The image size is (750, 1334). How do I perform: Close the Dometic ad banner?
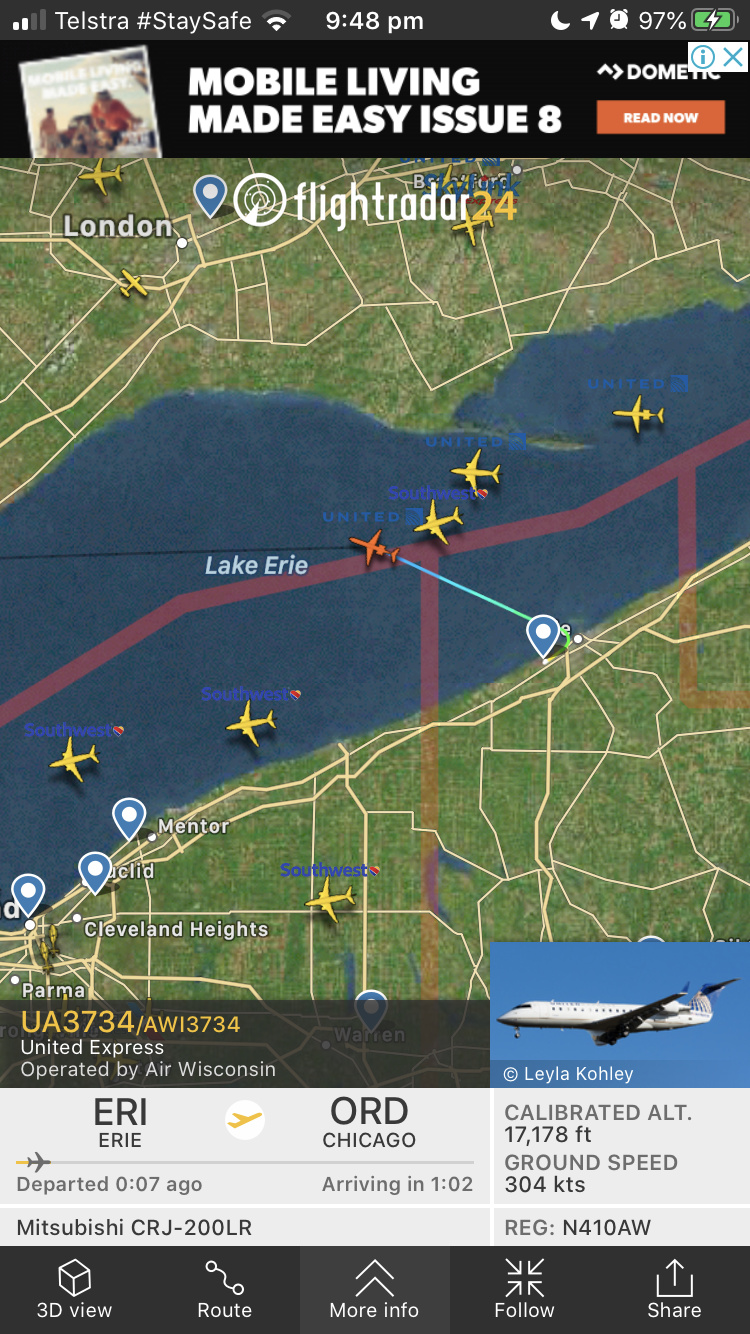pyautogui.click(x=734, y=57)
